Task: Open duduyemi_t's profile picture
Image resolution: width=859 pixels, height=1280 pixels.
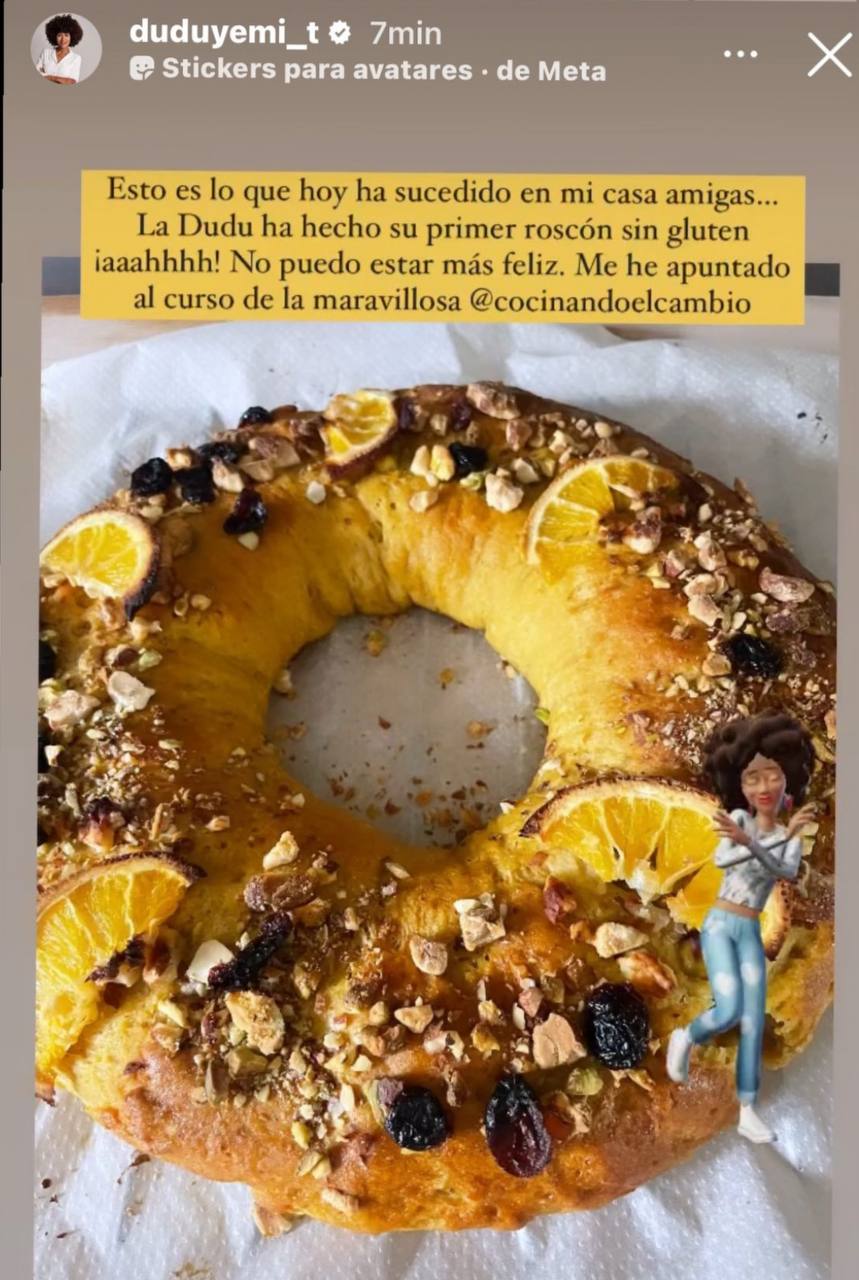Action: [66, 49]
